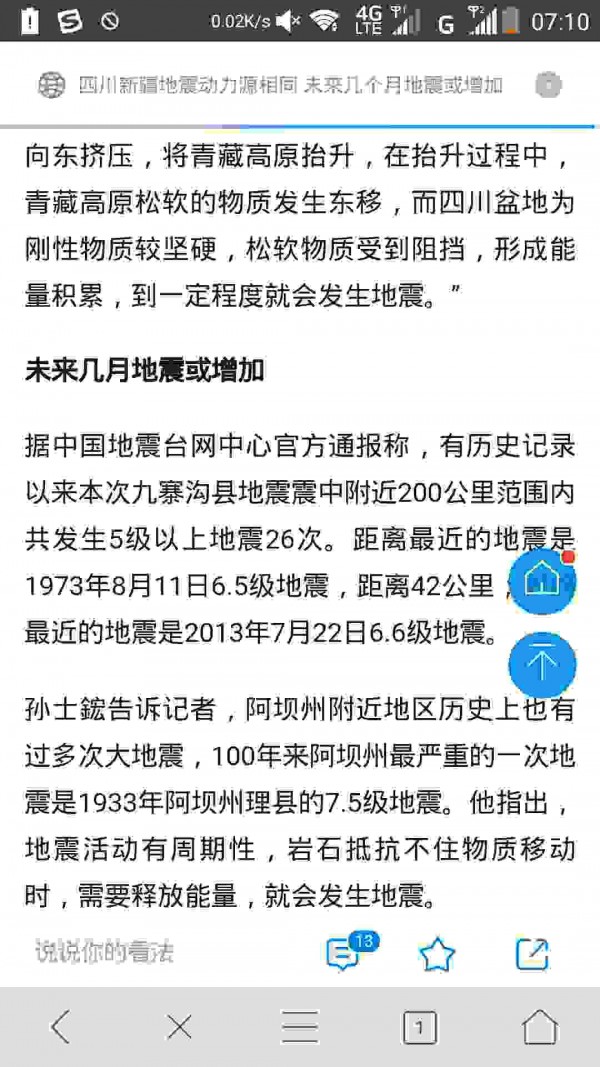Go to the browser home page
Image resolution: width=600 pixels, height=1067 pixels.
point(540,1027)
